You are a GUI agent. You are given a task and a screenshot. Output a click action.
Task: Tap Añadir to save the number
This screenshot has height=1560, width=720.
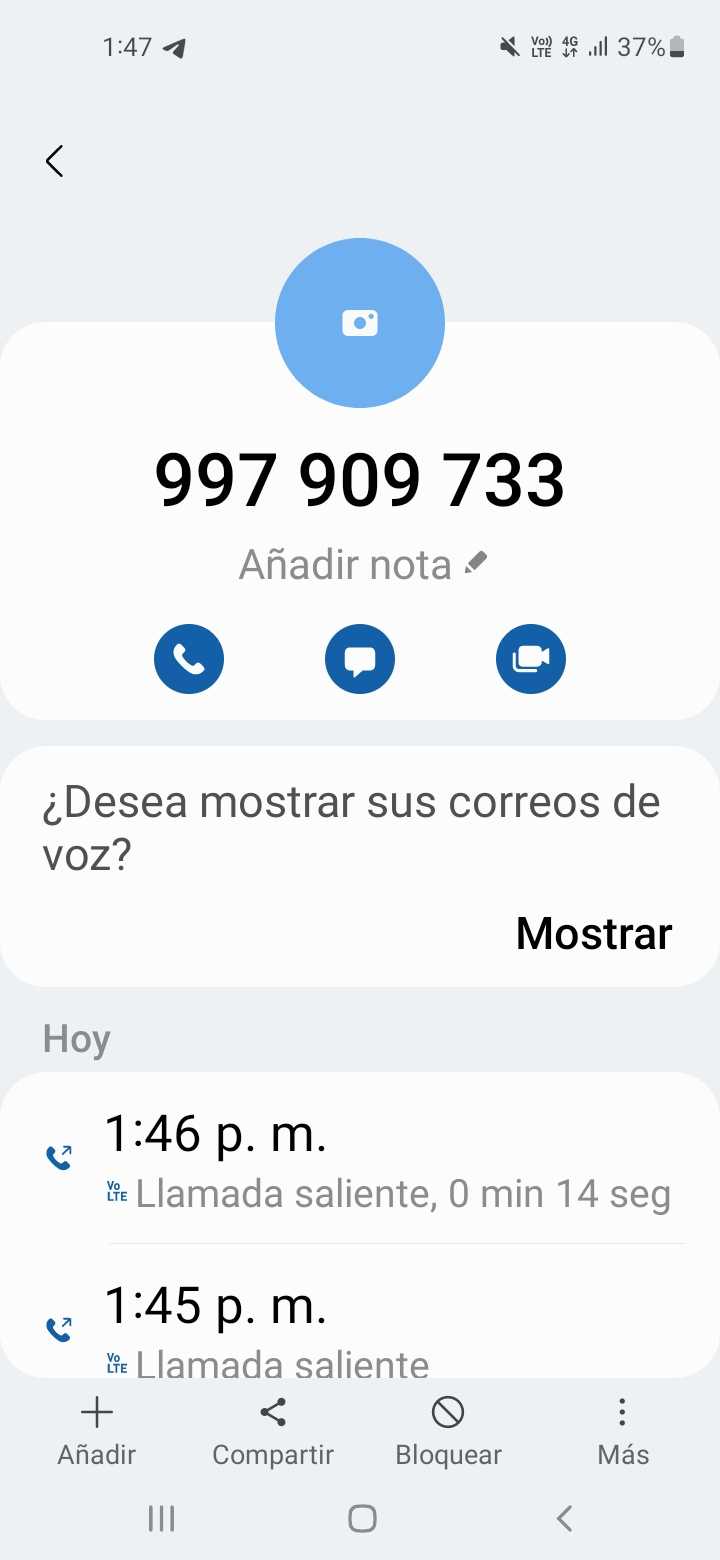coord(96,1430)
